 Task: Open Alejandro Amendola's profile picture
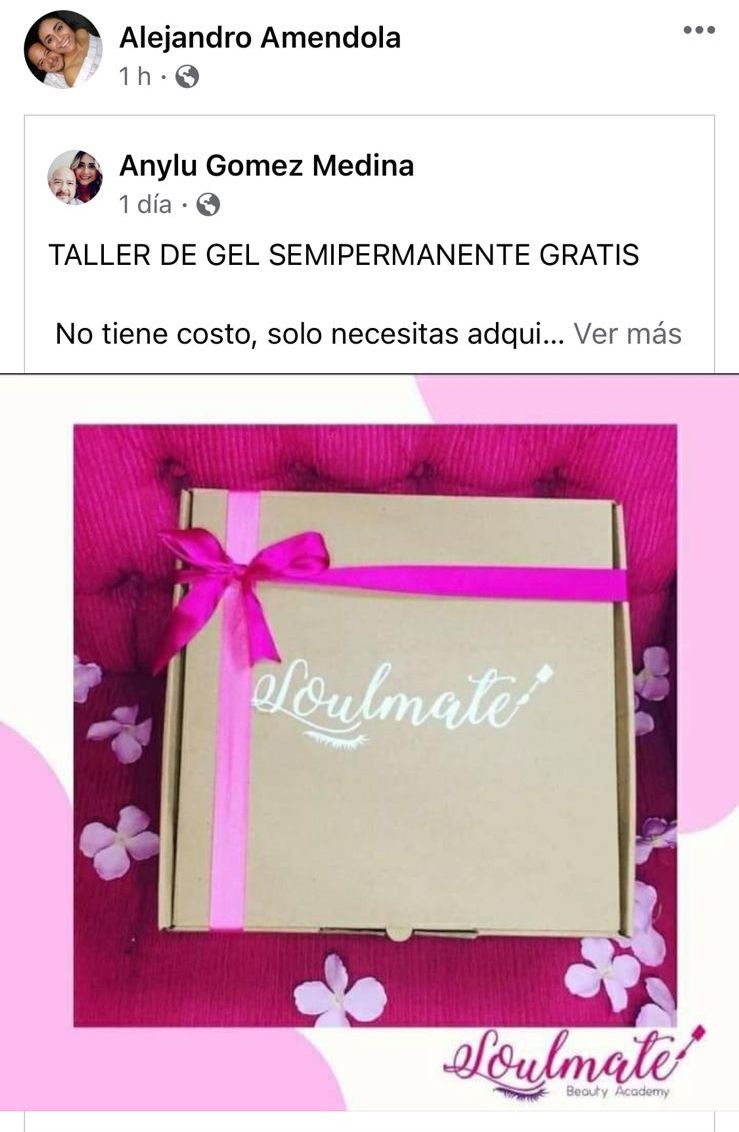click(62, 49)
